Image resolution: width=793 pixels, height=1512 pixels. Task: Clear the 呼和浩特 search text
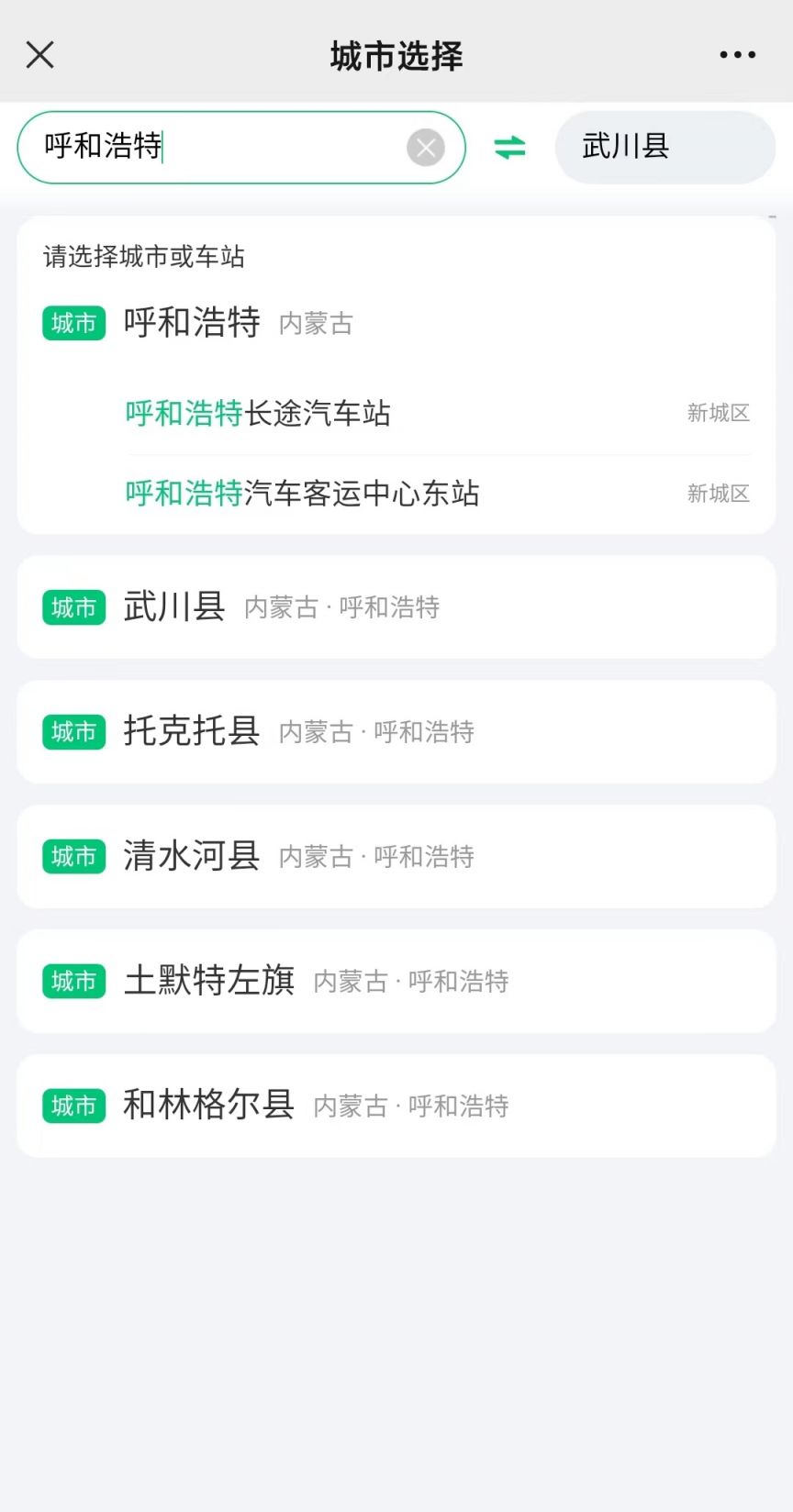click(x=425, y=148)
